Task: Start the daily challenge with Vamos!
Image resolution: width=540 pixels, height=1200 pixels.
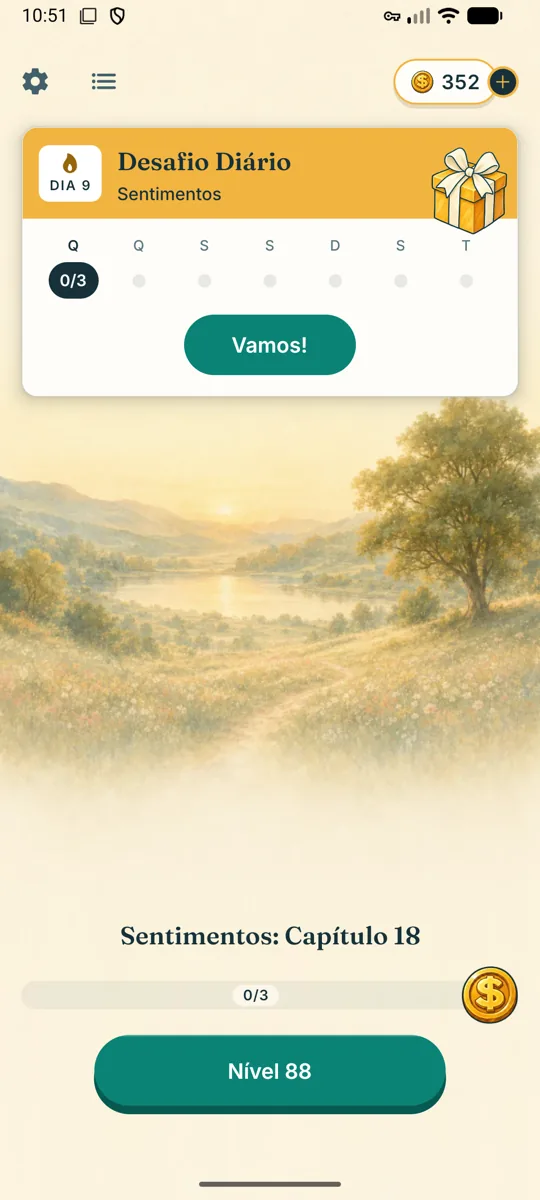Action: point(270,345)
